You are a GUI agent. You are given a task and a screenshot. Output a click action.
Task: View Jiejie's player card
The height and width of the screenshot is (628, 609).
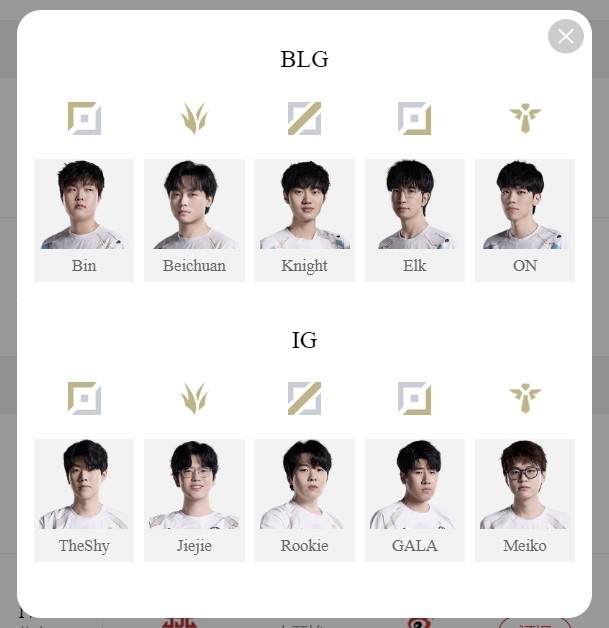coord(194,499)
